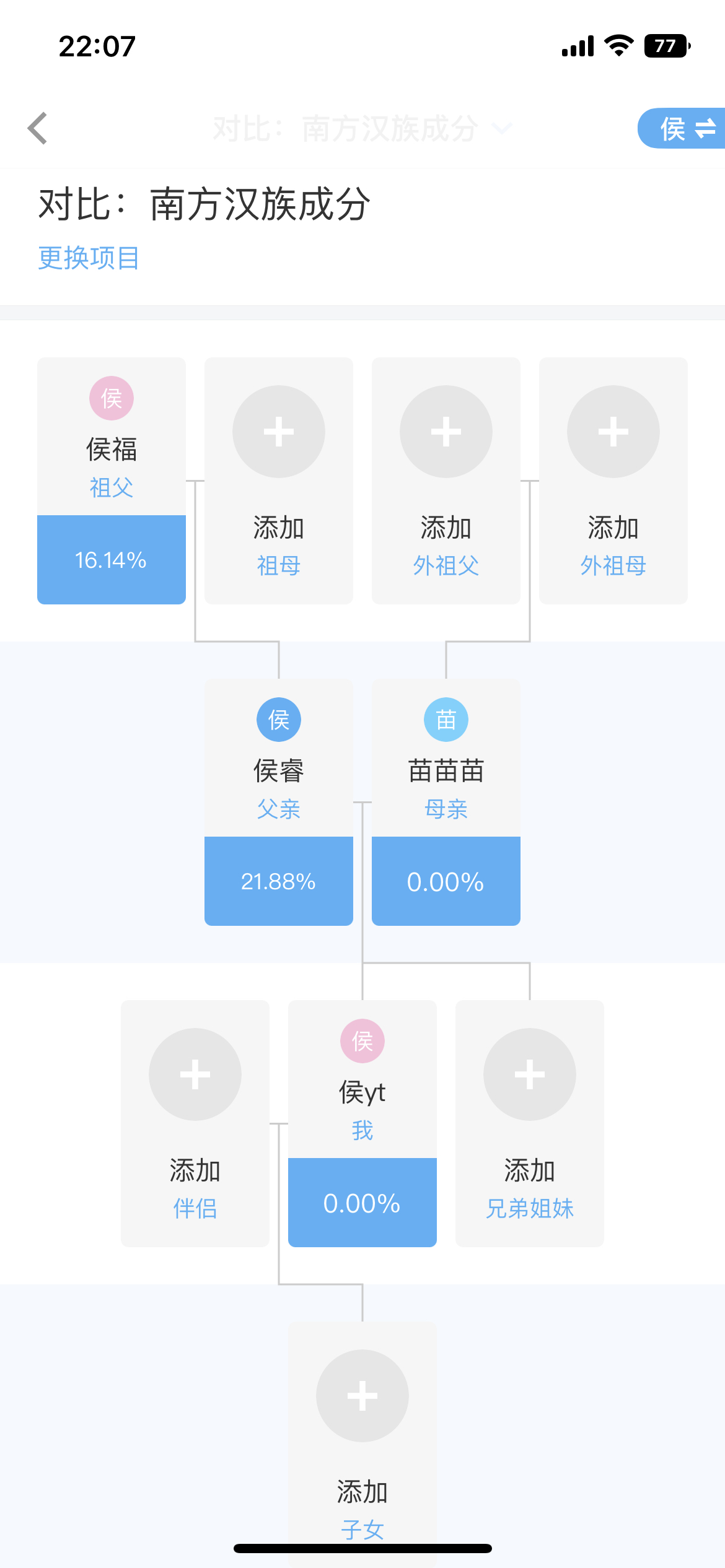
Task: Add a 子女 member
Action: point(362,1437)
